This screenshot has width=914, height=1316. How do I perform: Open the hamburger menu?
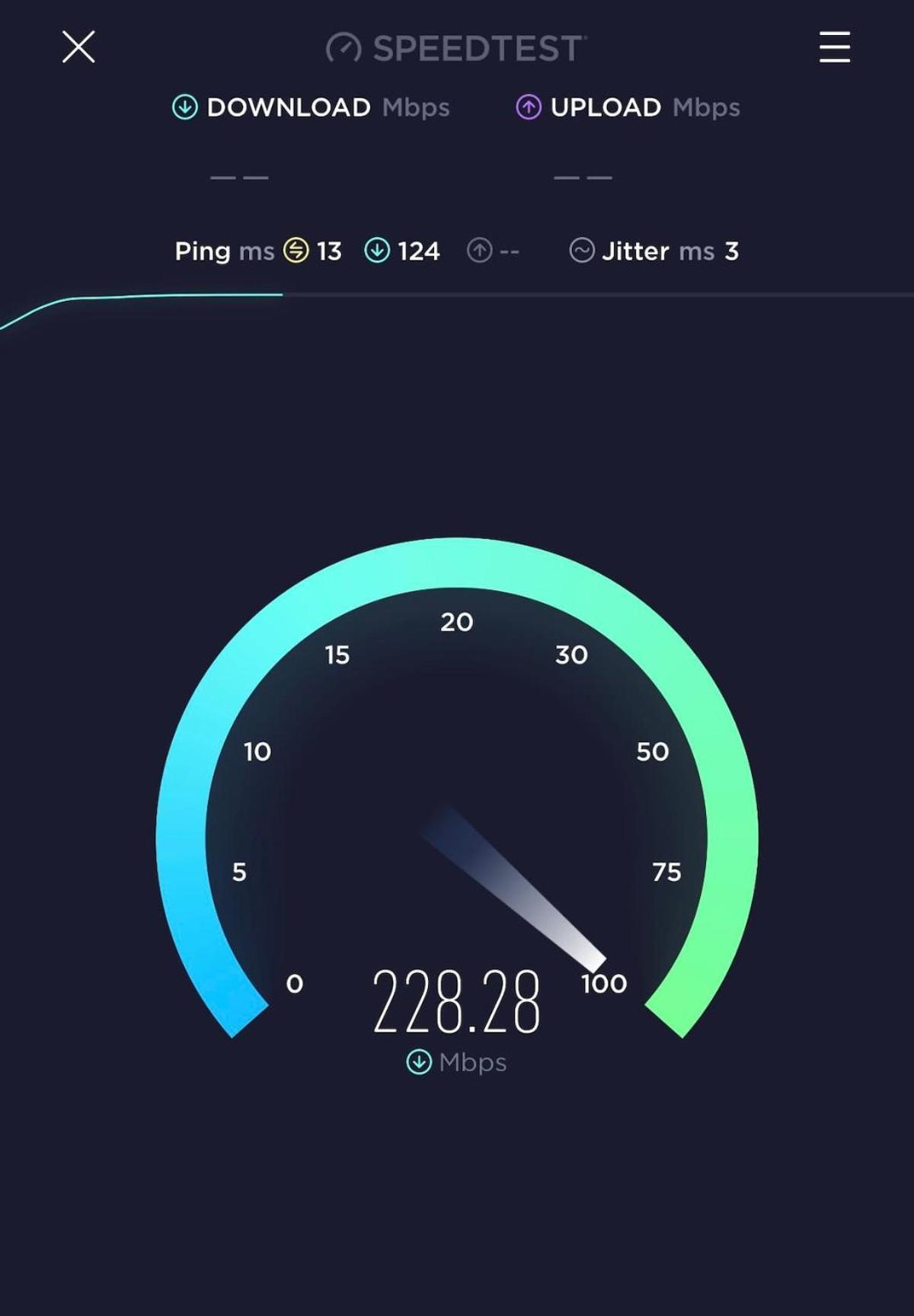click(834, 47)
